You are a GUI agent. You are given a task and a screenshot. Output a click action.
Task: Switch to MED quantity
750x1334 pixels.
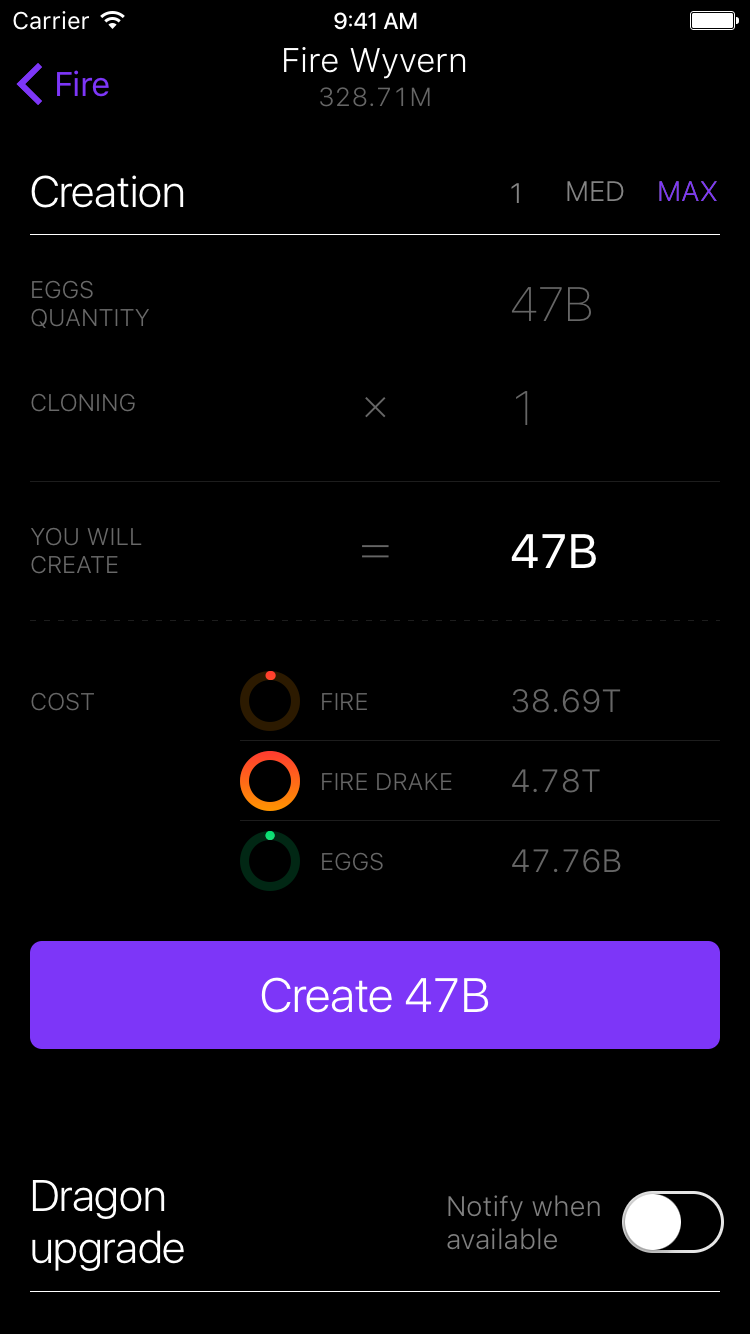[594, 192]
